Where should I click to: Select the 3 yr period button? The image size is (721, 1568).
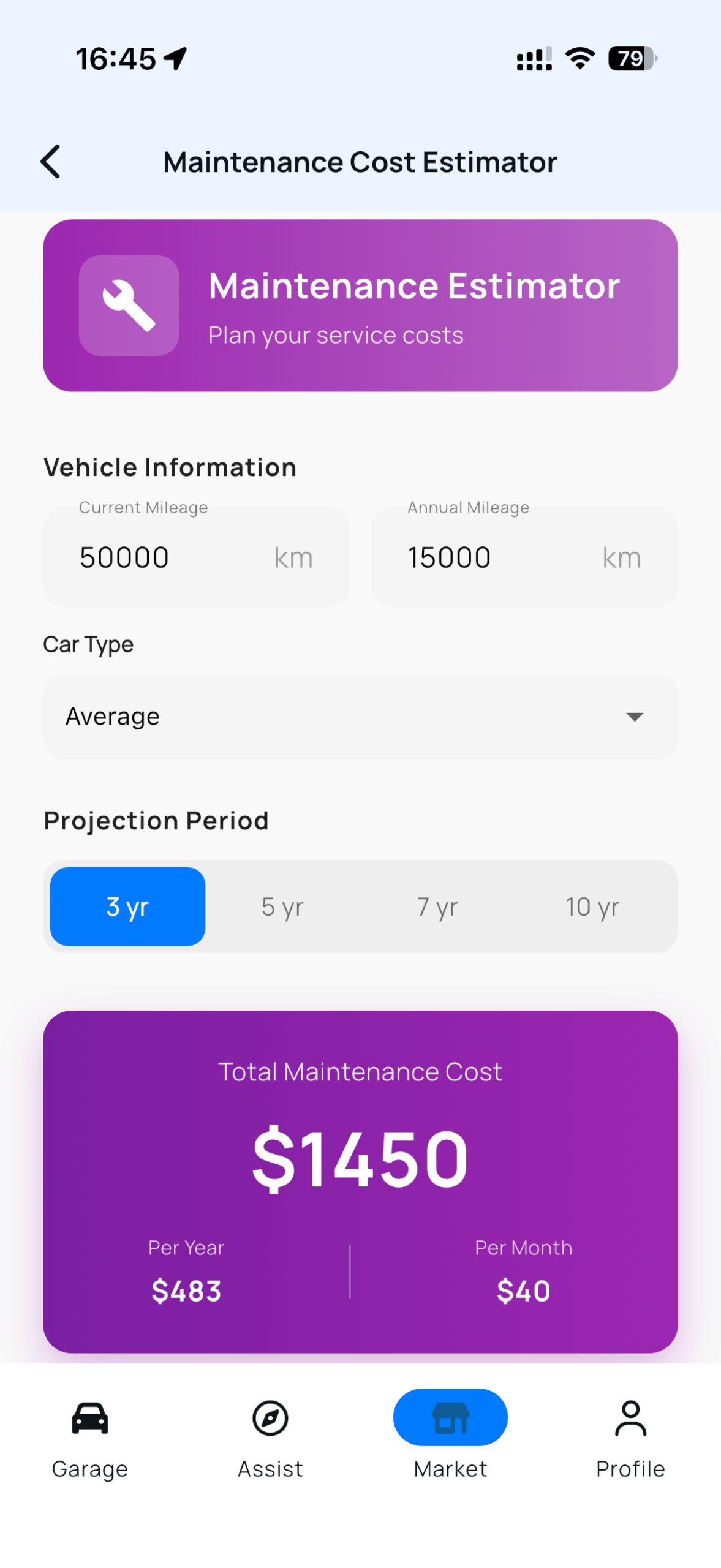tap(127, 907)
